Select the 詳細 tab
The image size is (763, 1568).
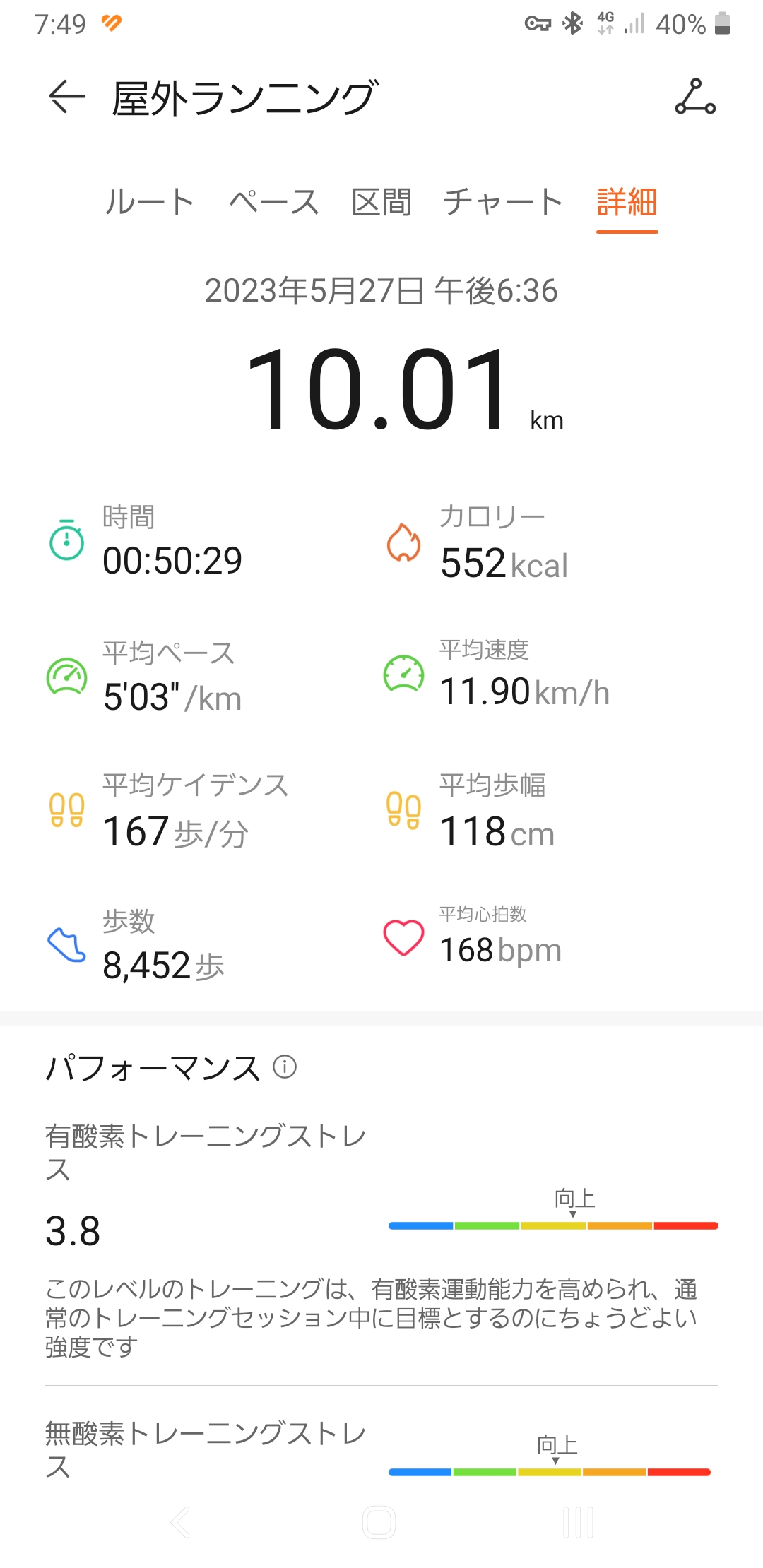click(x=627, y=202)
